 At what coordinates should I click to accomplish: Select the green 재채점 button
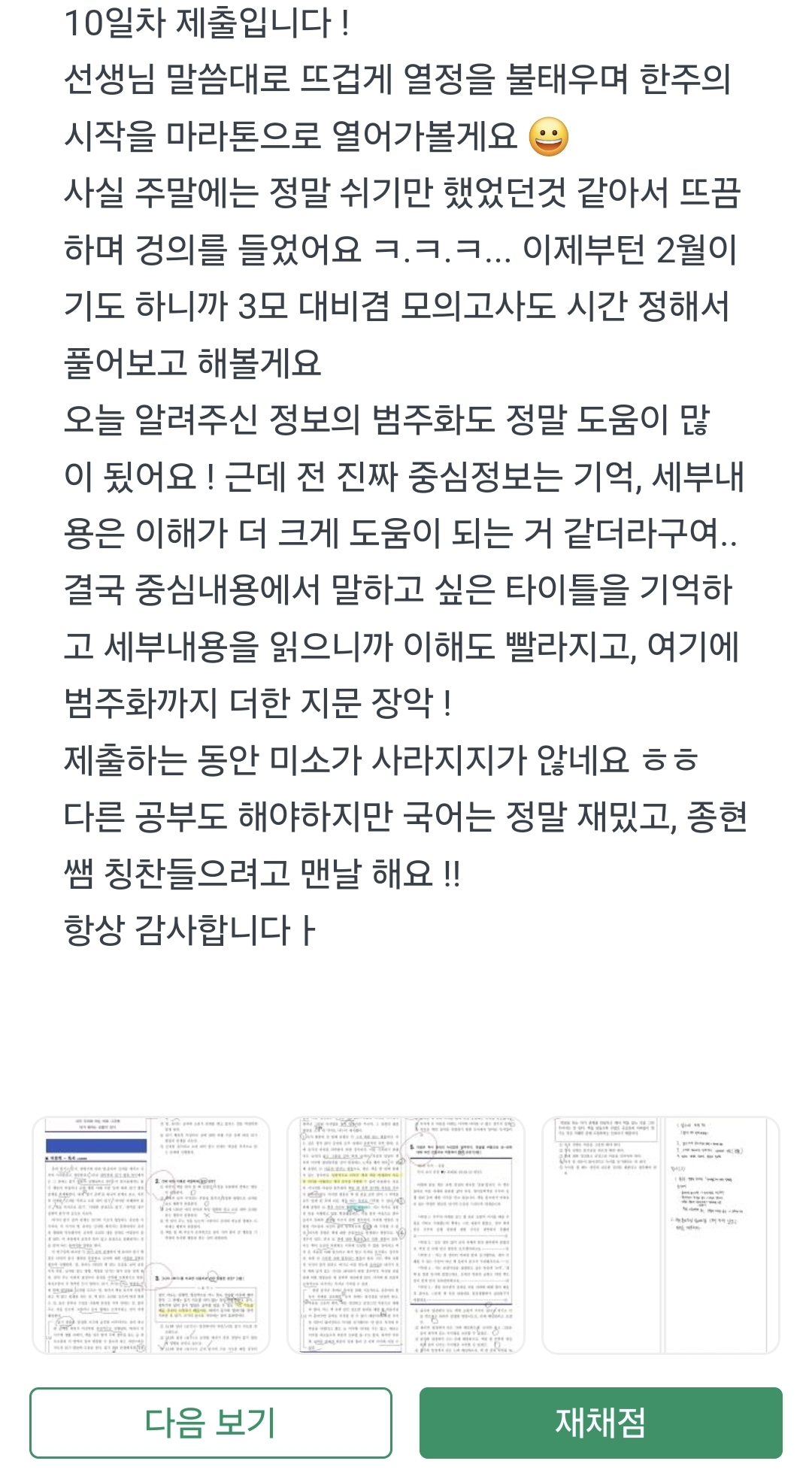click(601, 1422)
